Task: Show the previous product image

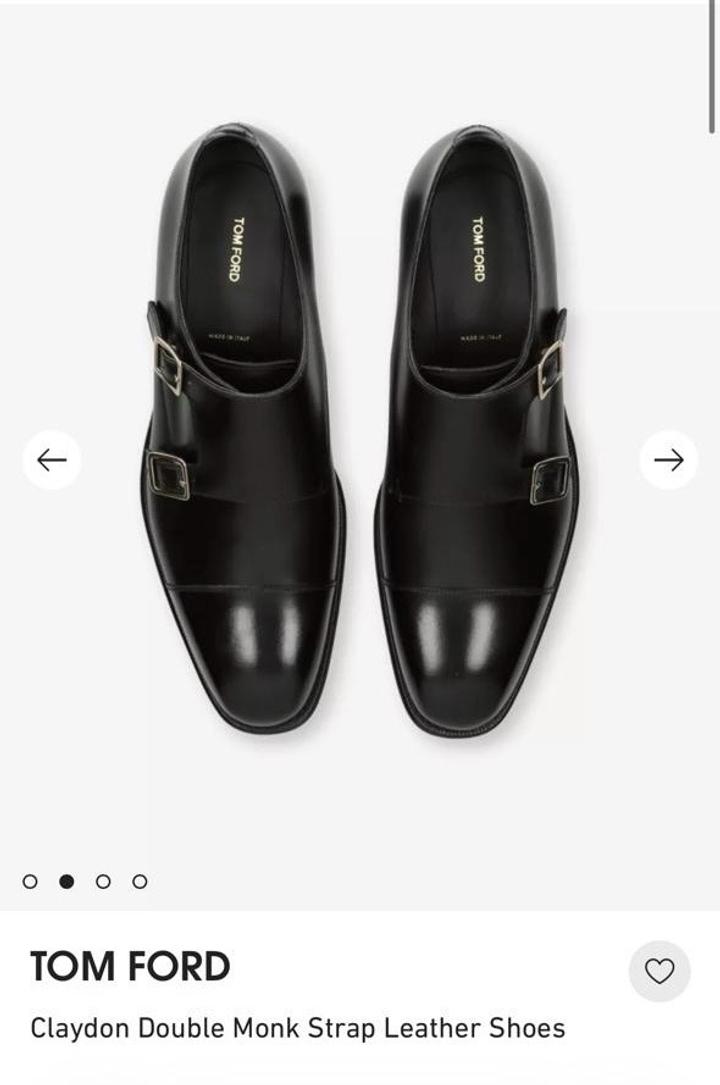Action: (52, 460)
